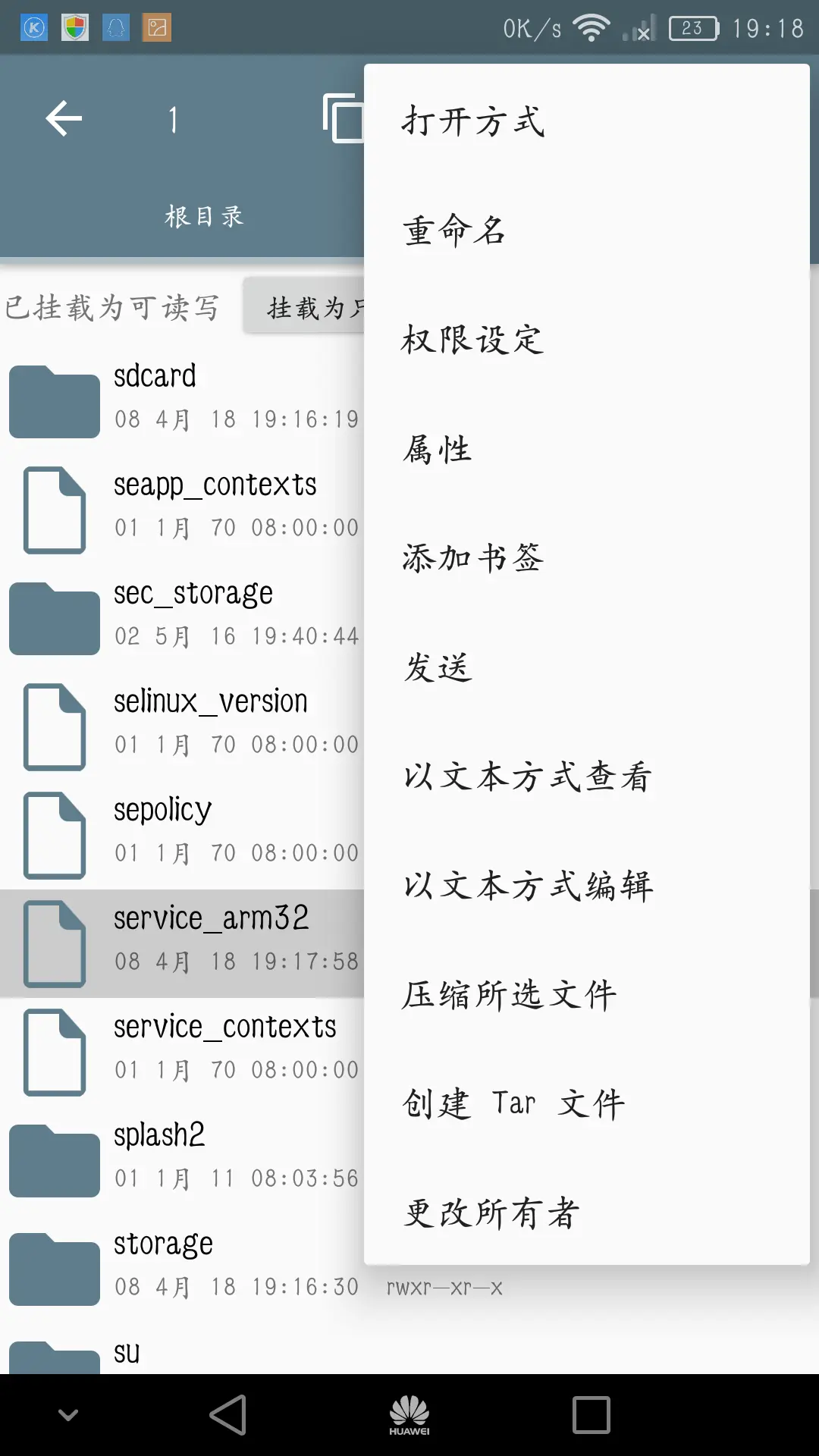The image size is (819, 1456).
Task: Tap the system back navigation button
Action: click(227, 1415)
